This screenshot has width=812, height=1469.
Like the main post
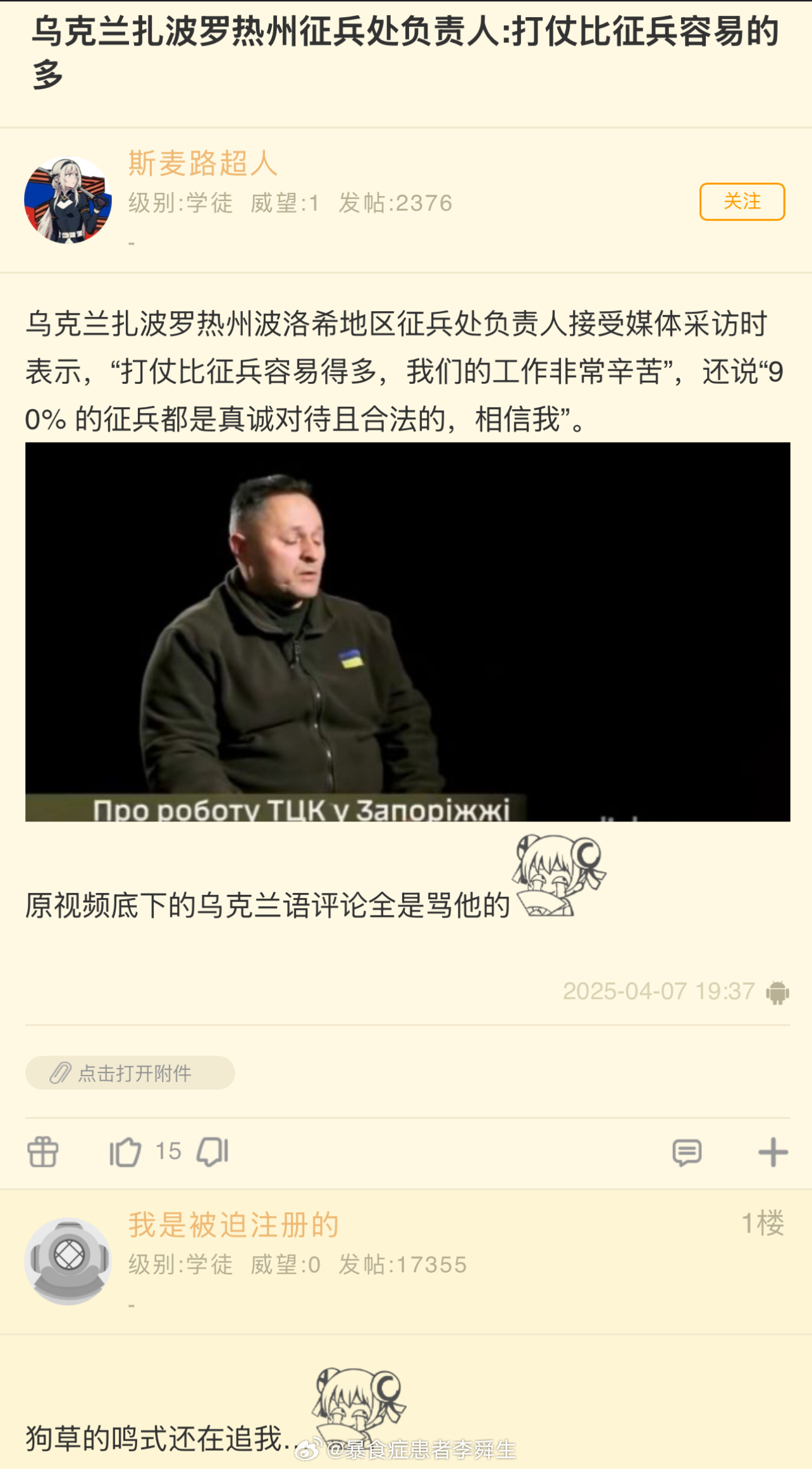[125, 1152]
